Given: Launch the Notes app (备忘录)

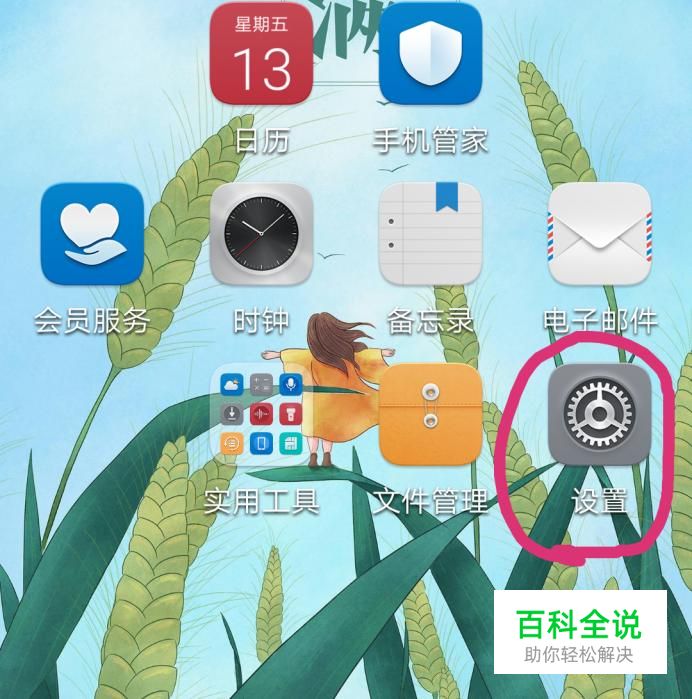Looking at the screenshot, I should (x=431, y=234).
